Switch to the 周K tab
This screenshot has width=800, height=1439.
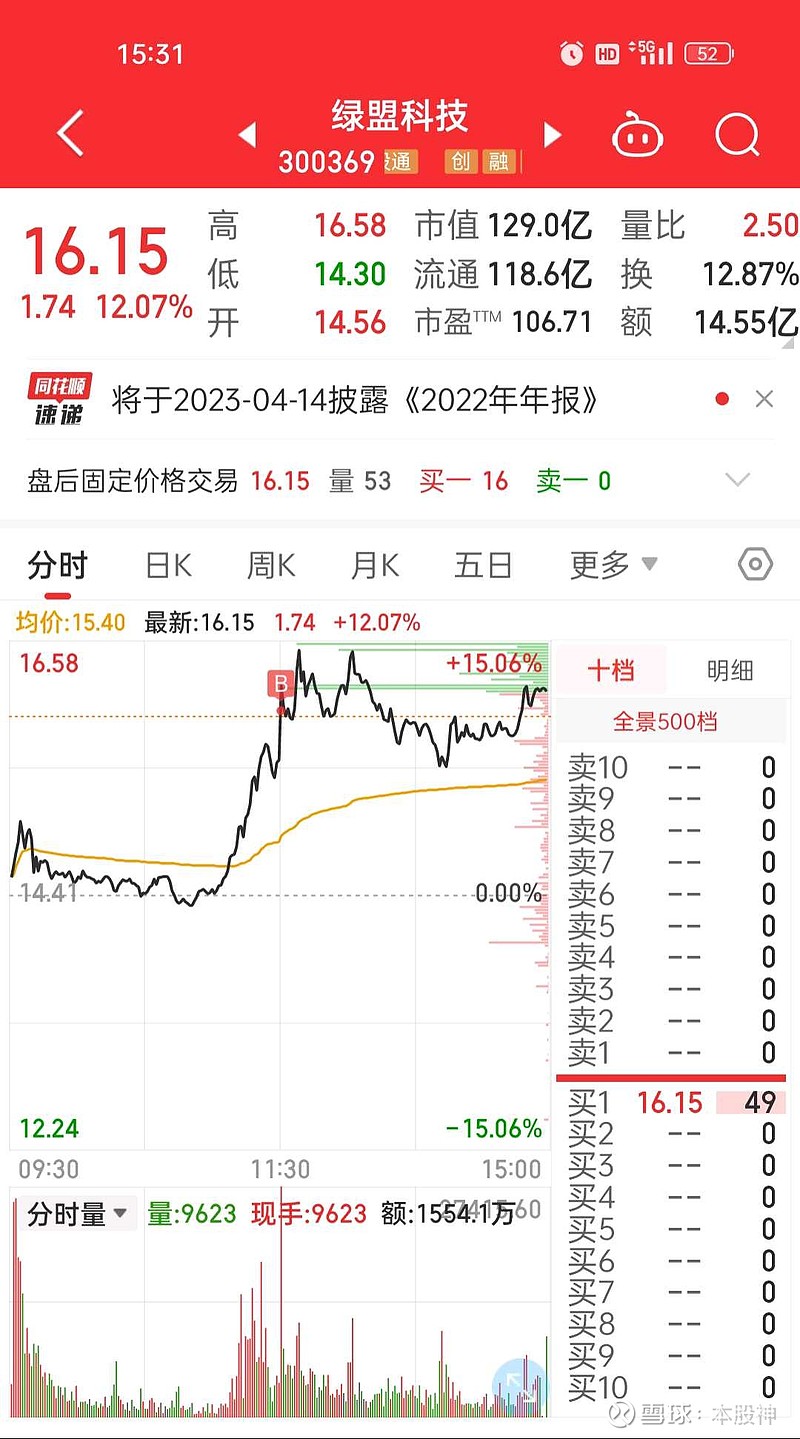pyautogui.click(x=271, y=566)
